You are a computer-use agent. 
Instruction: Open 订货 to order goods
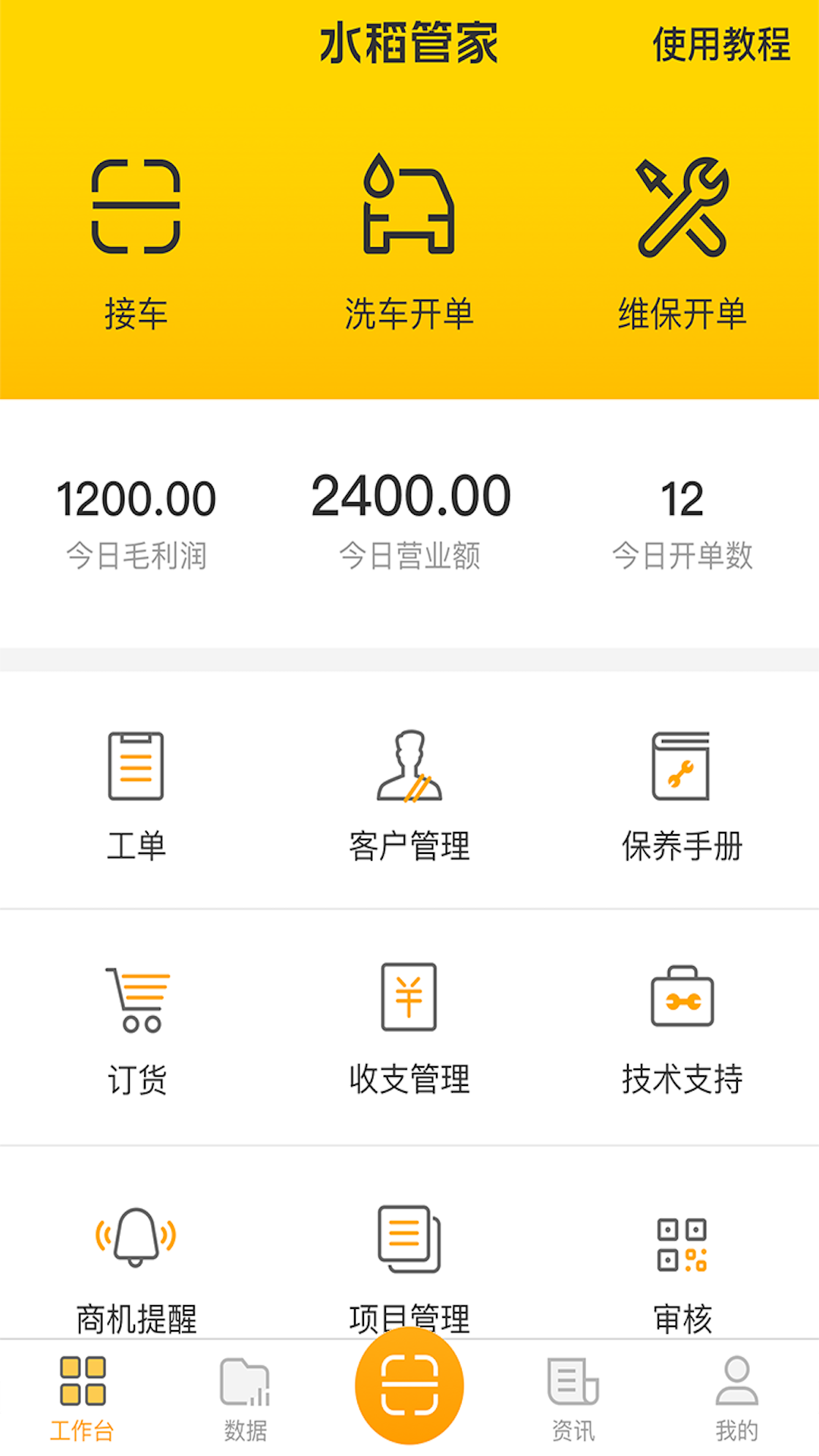pos(137,1028)
